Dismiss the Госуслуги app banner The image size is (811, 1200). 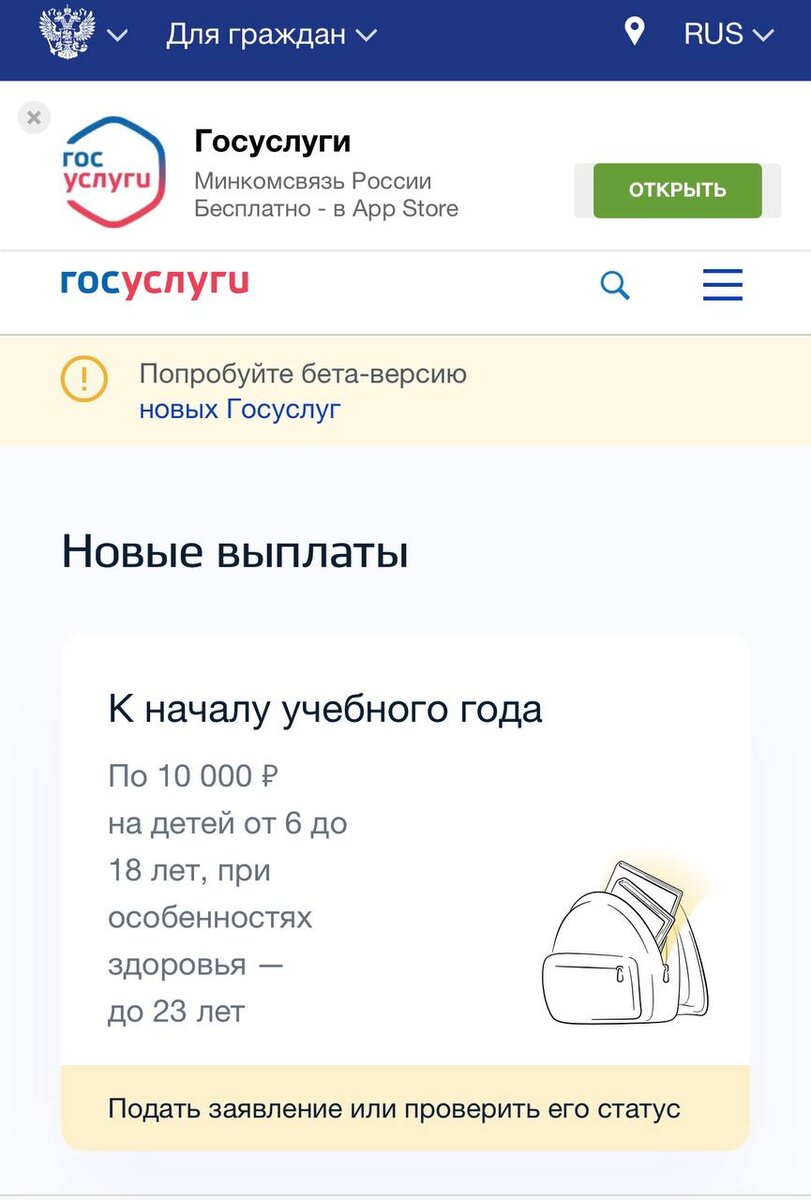pos(34,118)
